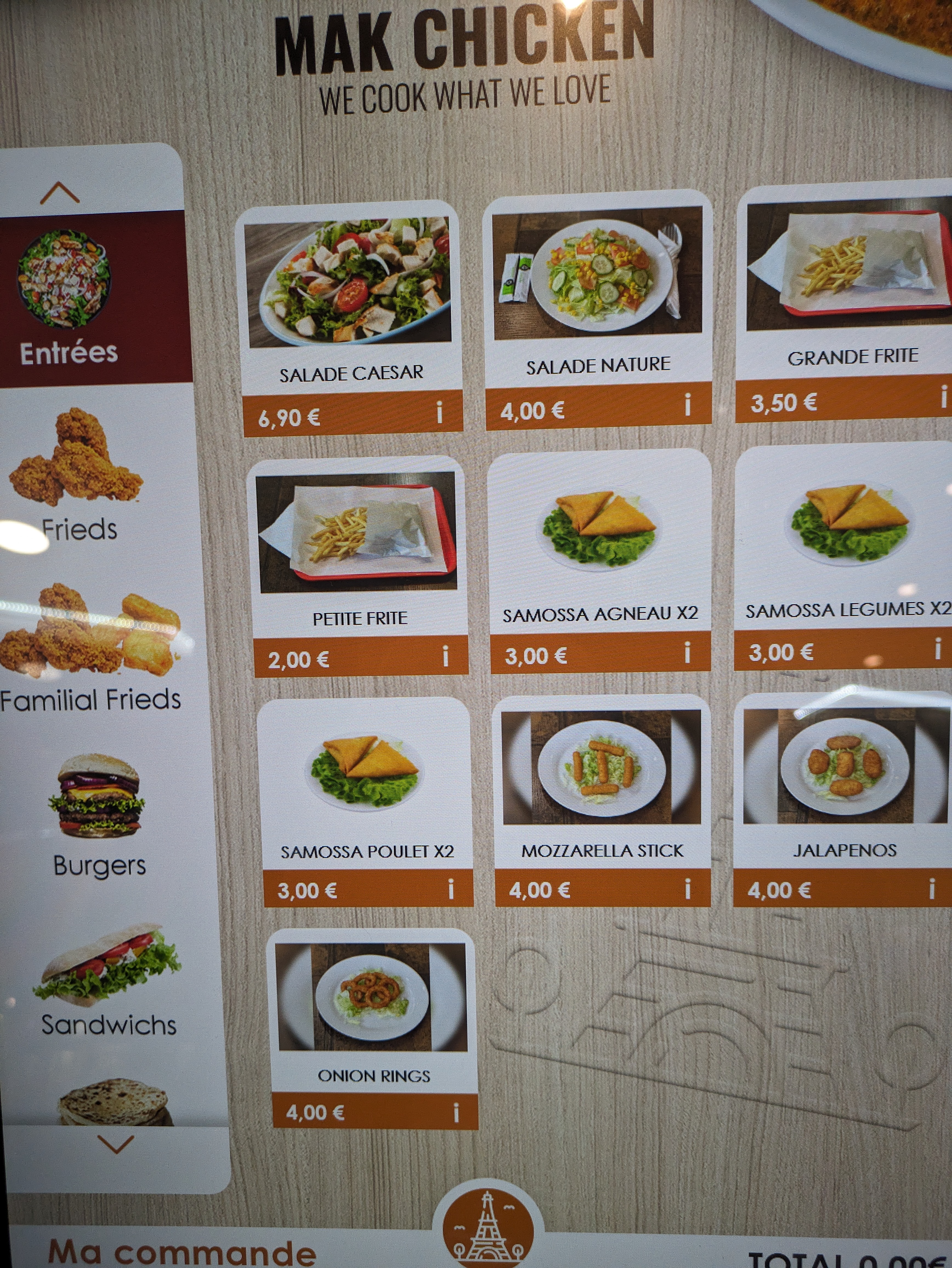Show info for Salade Caesar
The width and height of the screenshot is (952, 1268).
click(x=440, y=412)
